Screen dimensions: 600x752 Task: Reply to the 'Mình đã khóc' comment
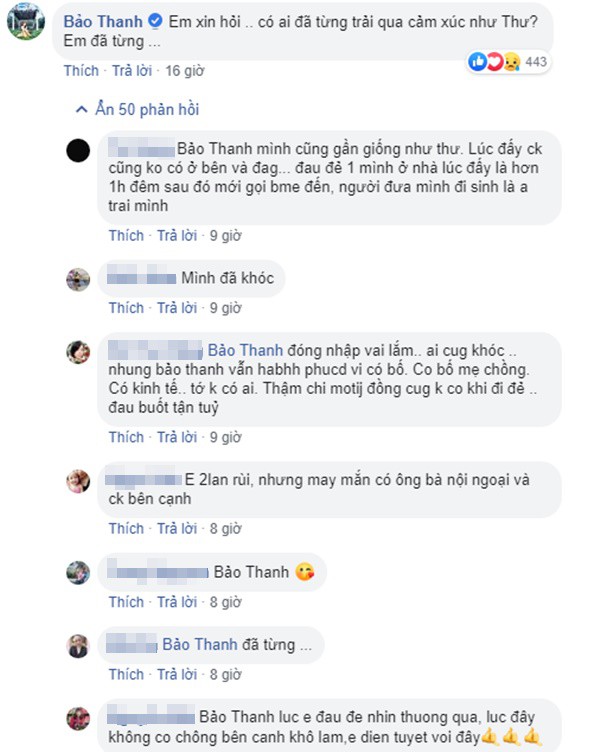(x=176, y=307)
